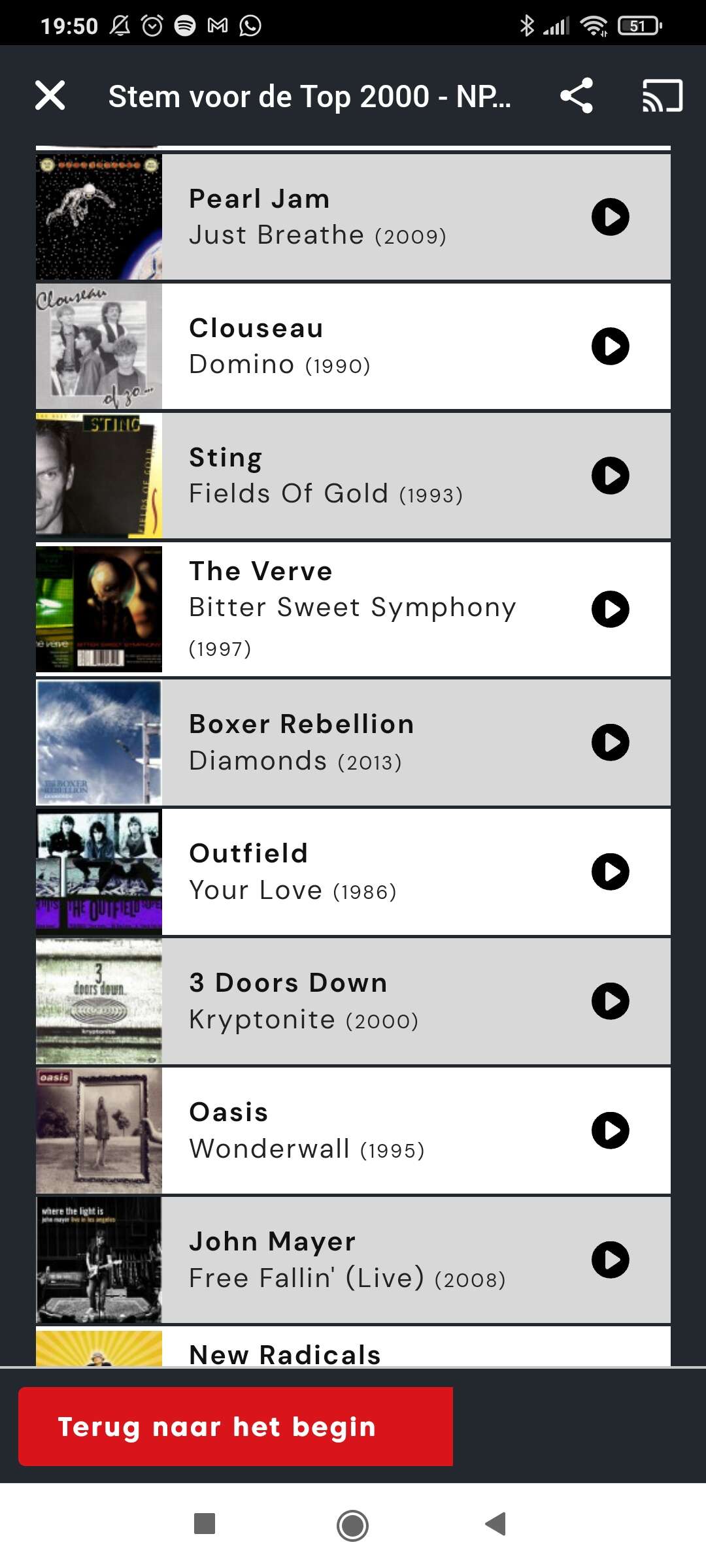The height and width of the screenshot is (1568, 706).
Task: Play John Mayer Free Fallin' (Live)
Action: pyautogui.click(x=611, y=1260)
